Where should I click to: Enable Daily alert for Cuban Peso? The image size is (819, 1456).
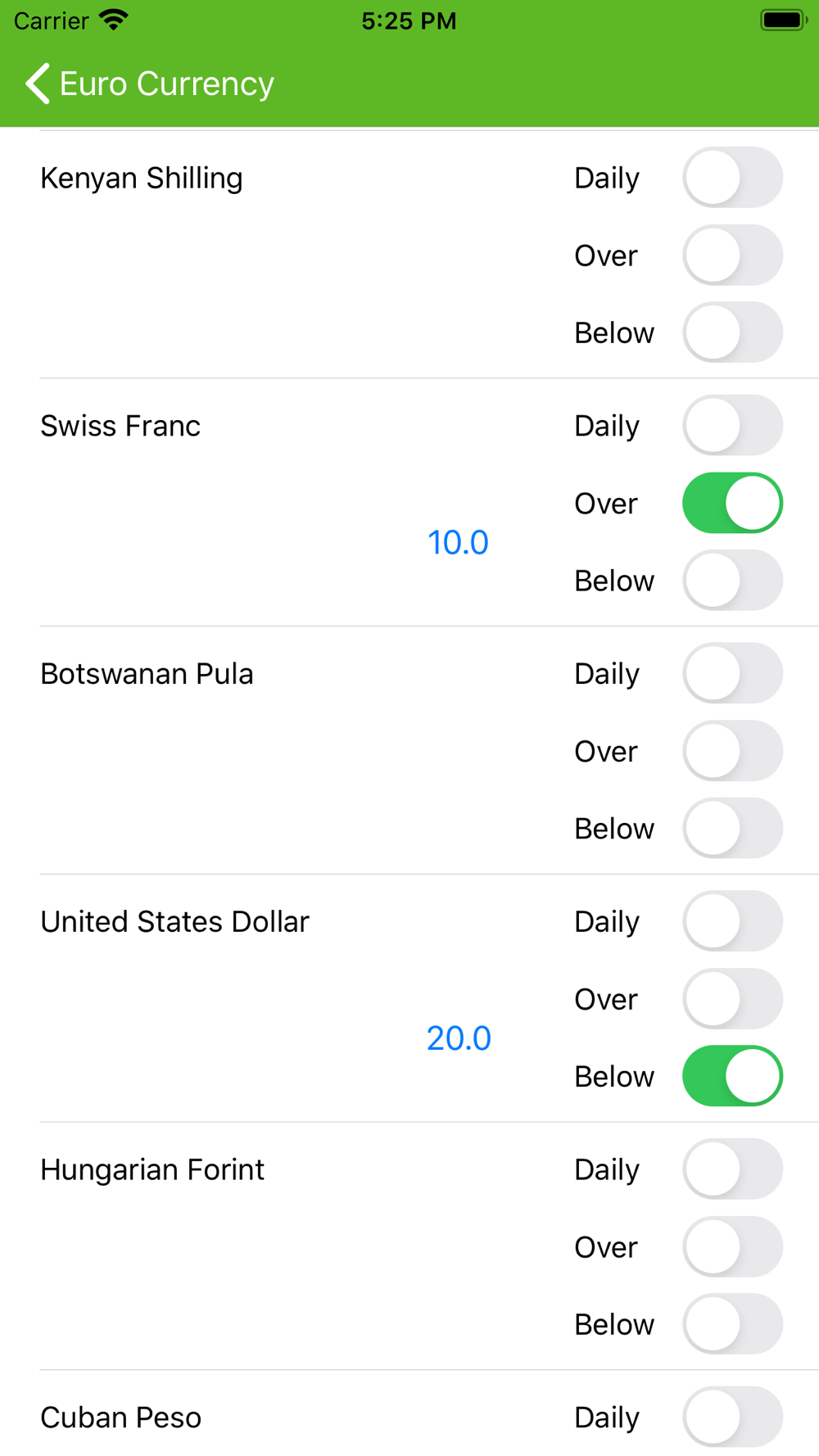point(732,1418)
